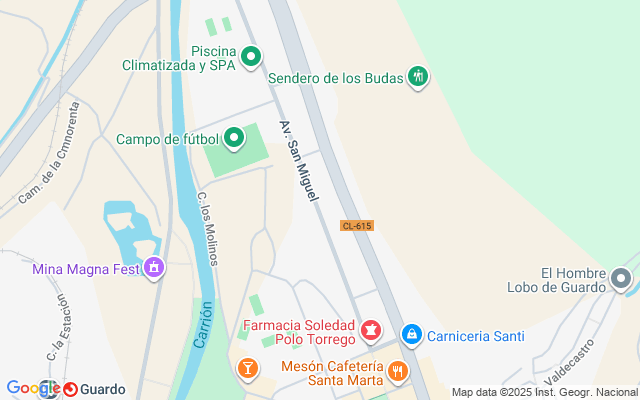This screenshot has width=640, height=400.
Task: Open the Piscina Climatizada y SPA marker
Action: tap(251, 57)
